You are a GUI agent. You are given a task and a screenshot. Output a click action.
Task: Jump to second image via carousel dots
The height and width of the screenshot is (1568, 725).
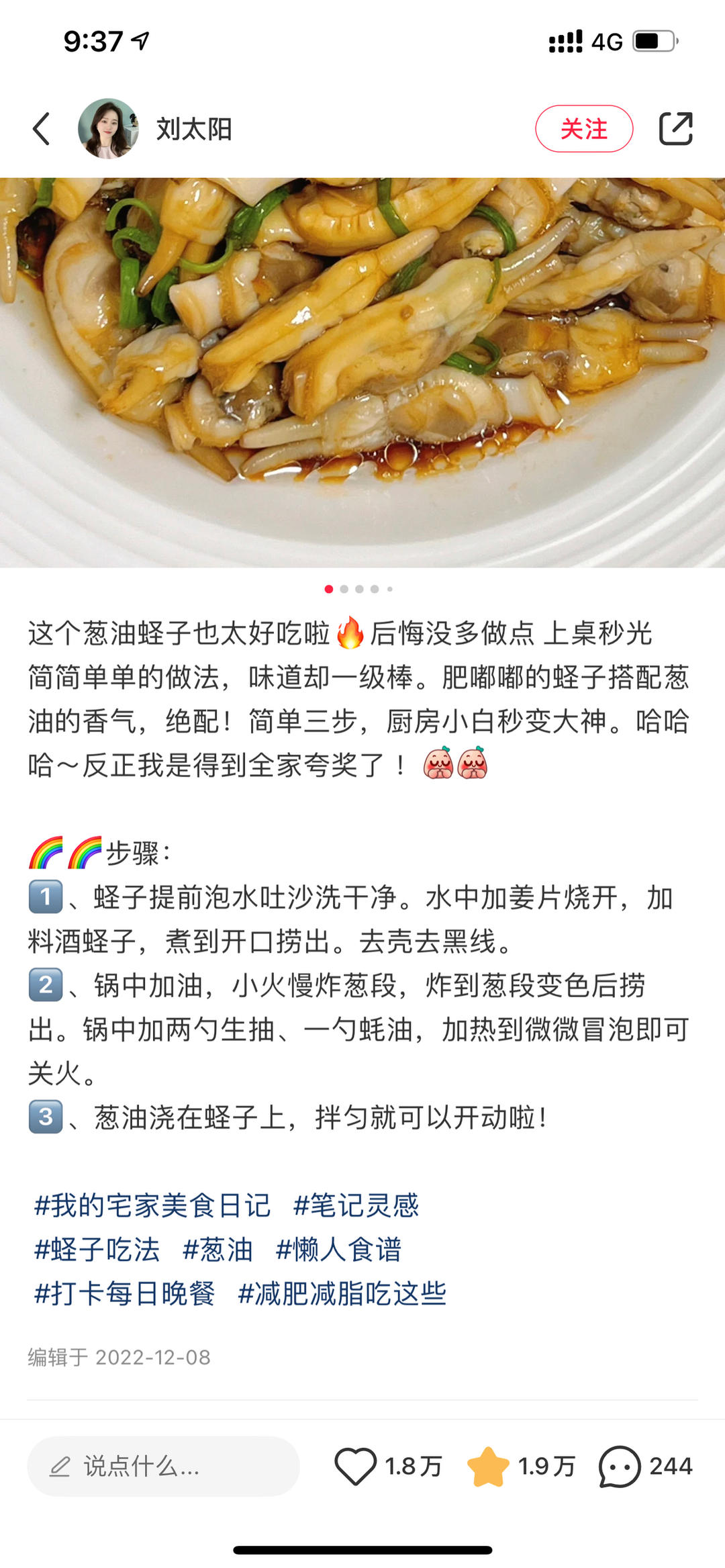pyautogui.click(x=344, y=589)
